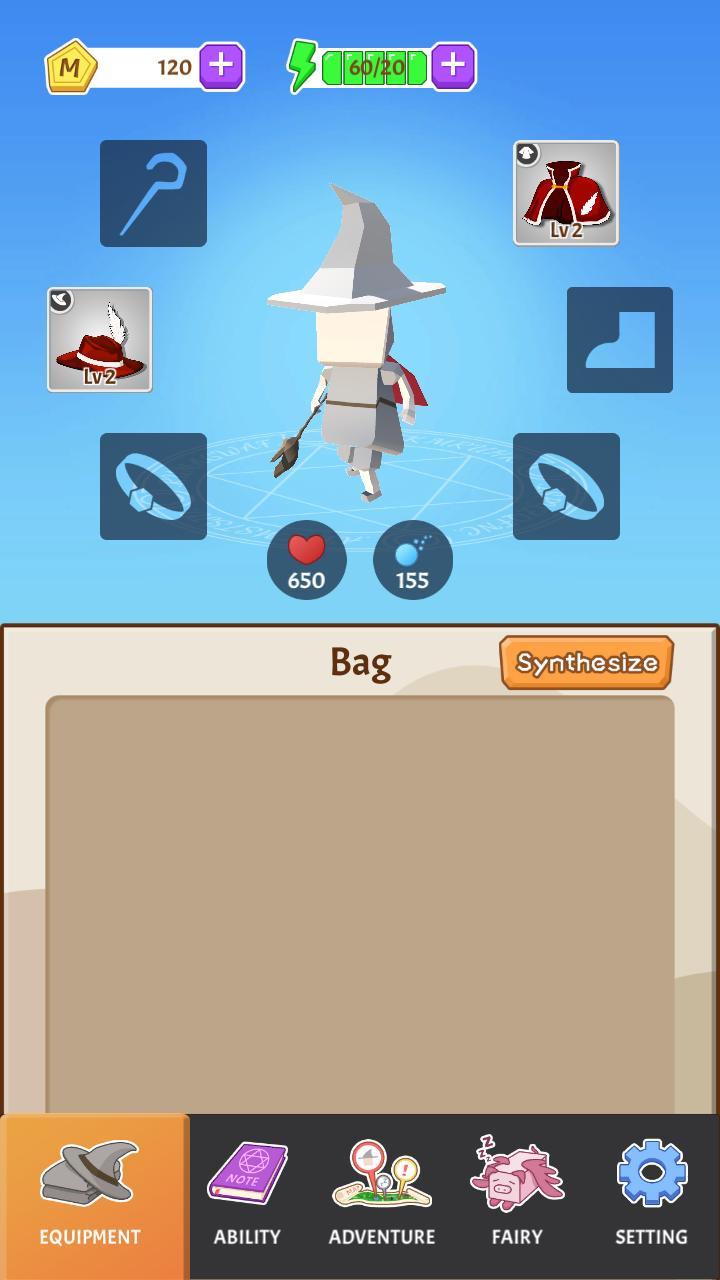Select the Equipment tab

click(90, 1196)
